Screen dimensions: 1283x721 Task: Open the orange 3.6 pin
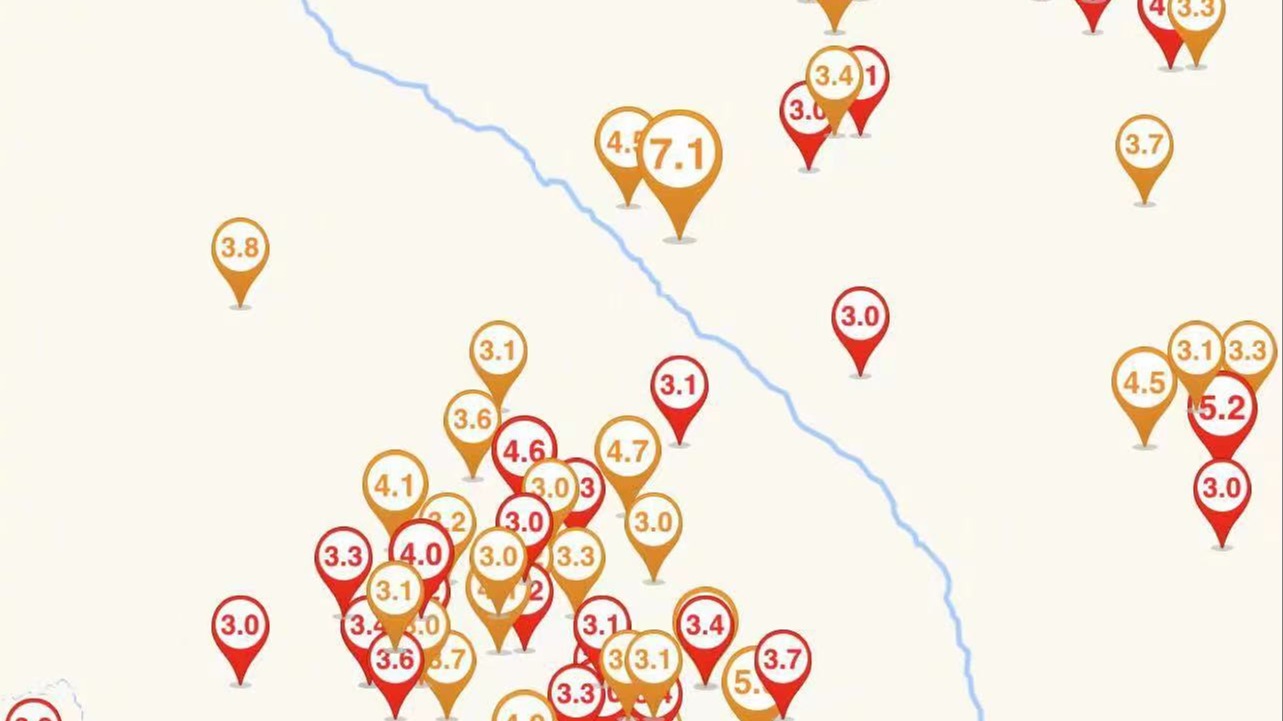click(472, 420)
